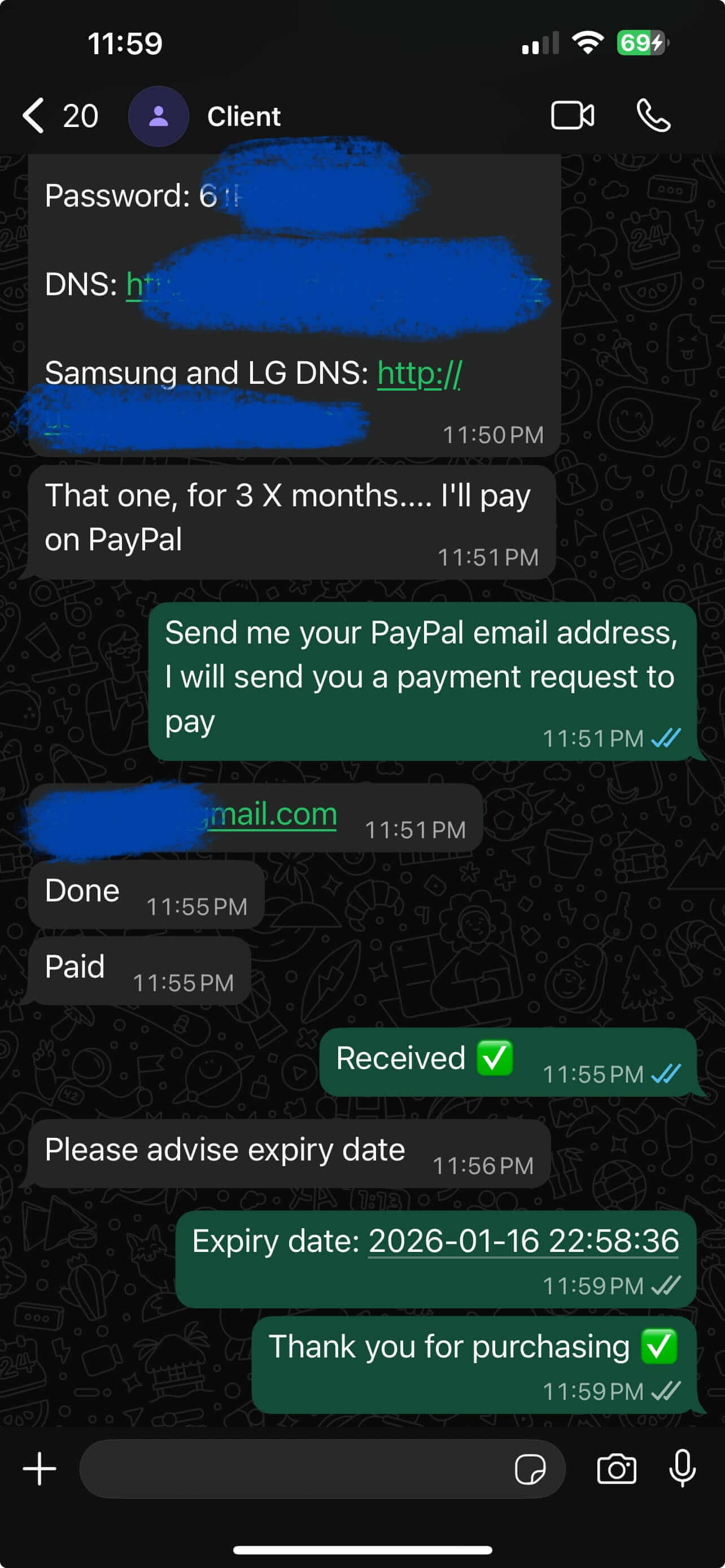Open the camera to send a photo
This screenshot has width=725, height=1568.
point(617,1468)
